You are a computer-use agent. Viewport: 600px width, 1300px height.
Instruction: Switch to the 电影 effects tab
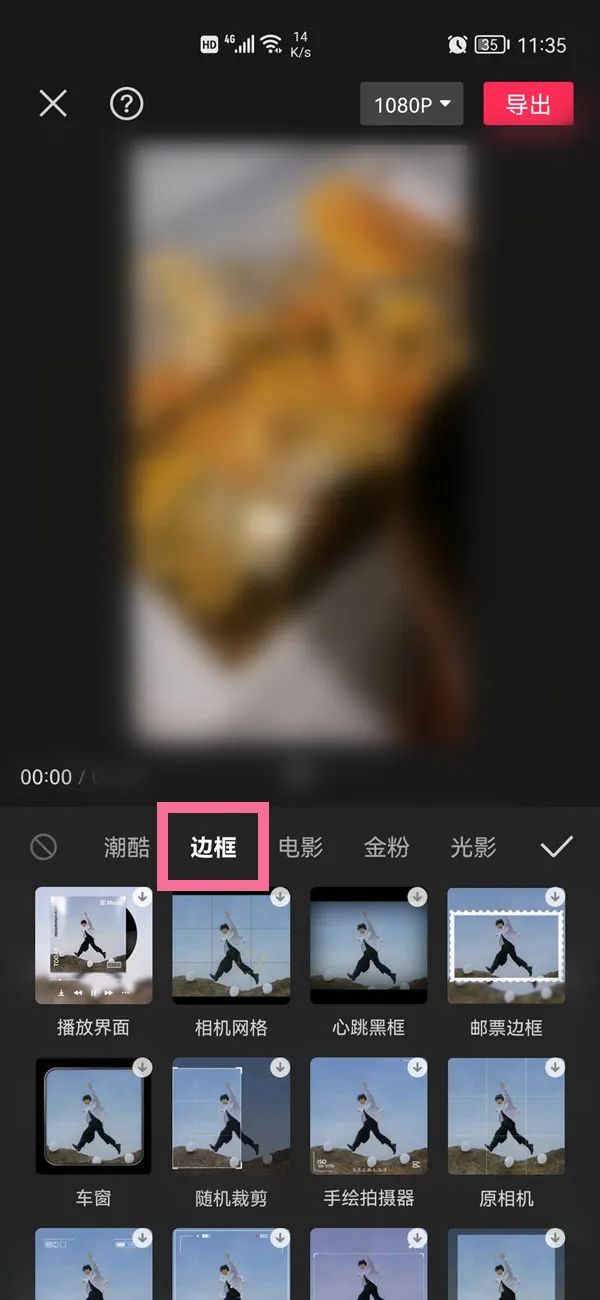pos(300,848)
